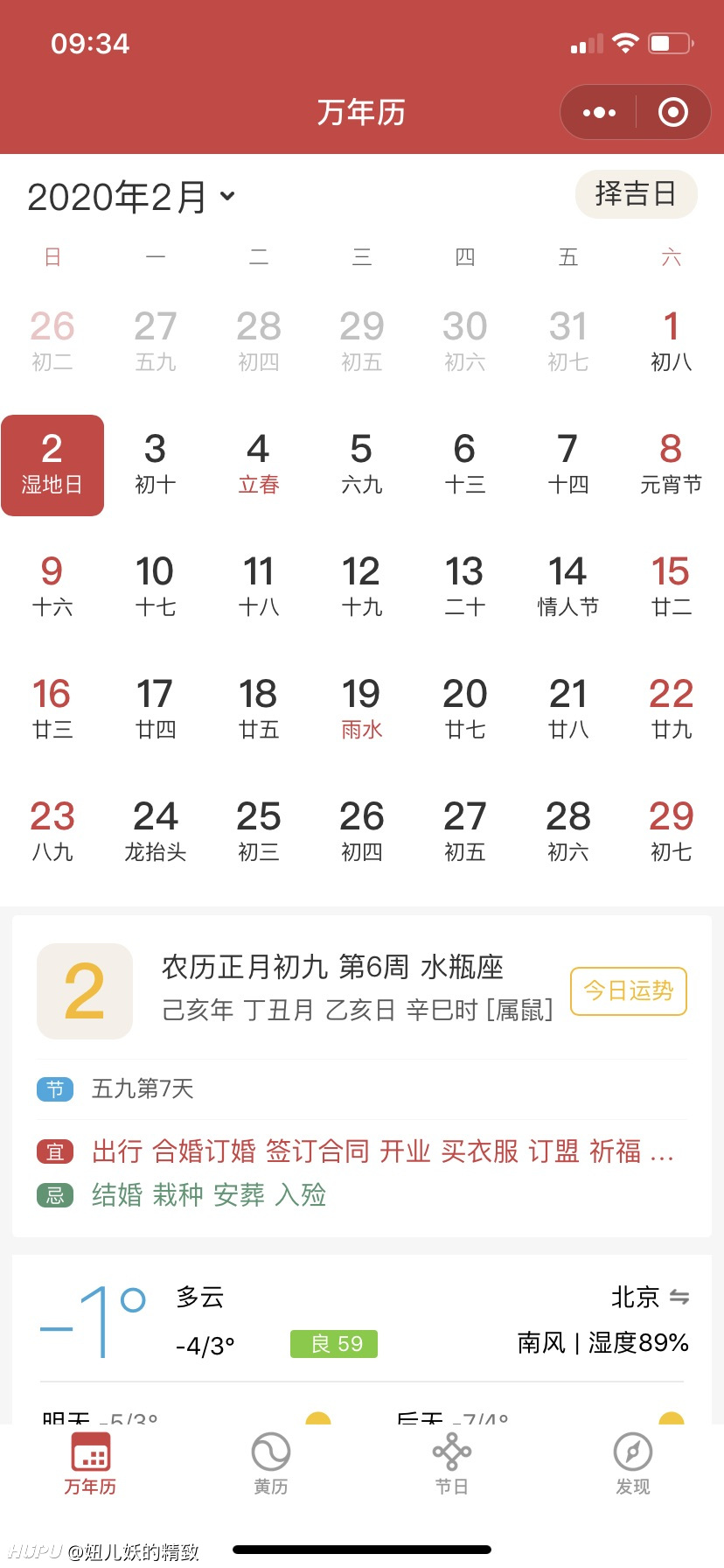Open the mini program more-options menu
724x1568 pixels.
599,112
